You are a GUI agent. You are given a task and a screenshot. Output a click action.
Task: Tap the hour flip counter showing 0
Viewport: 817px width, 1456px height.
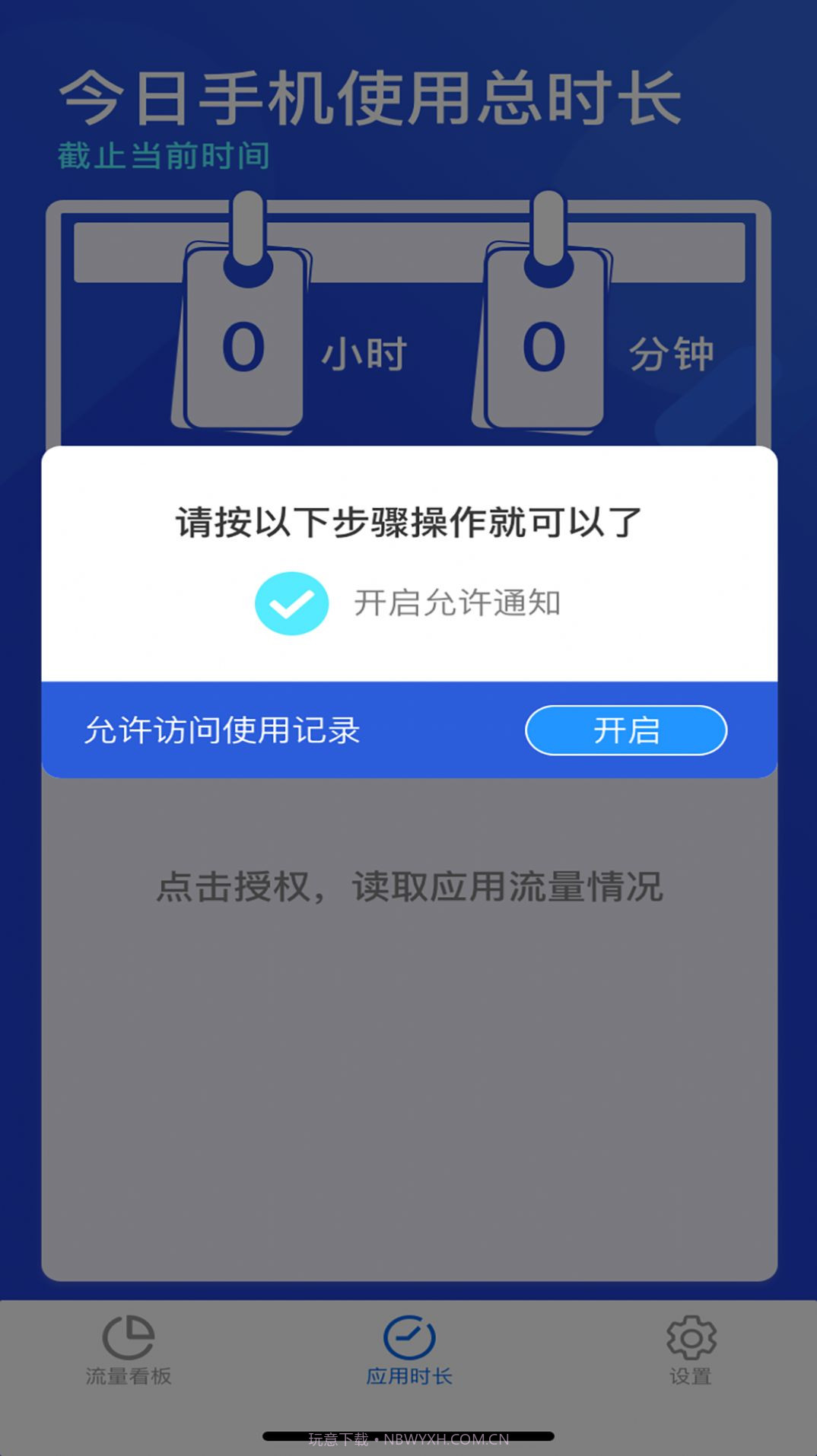(x=242, y=342)
